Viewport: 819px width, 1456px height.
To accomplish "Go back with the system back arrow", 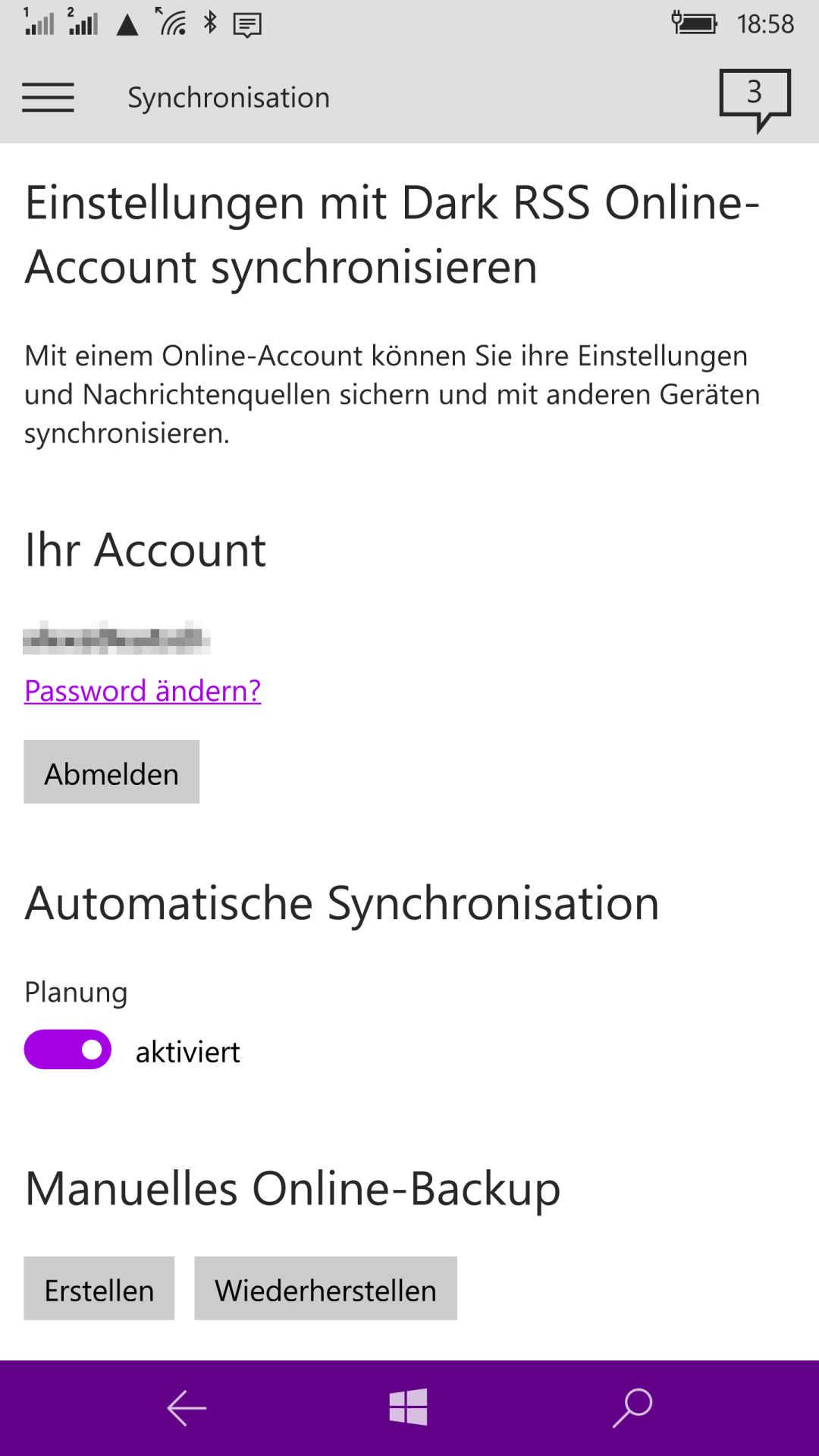I will [187, 1408].
